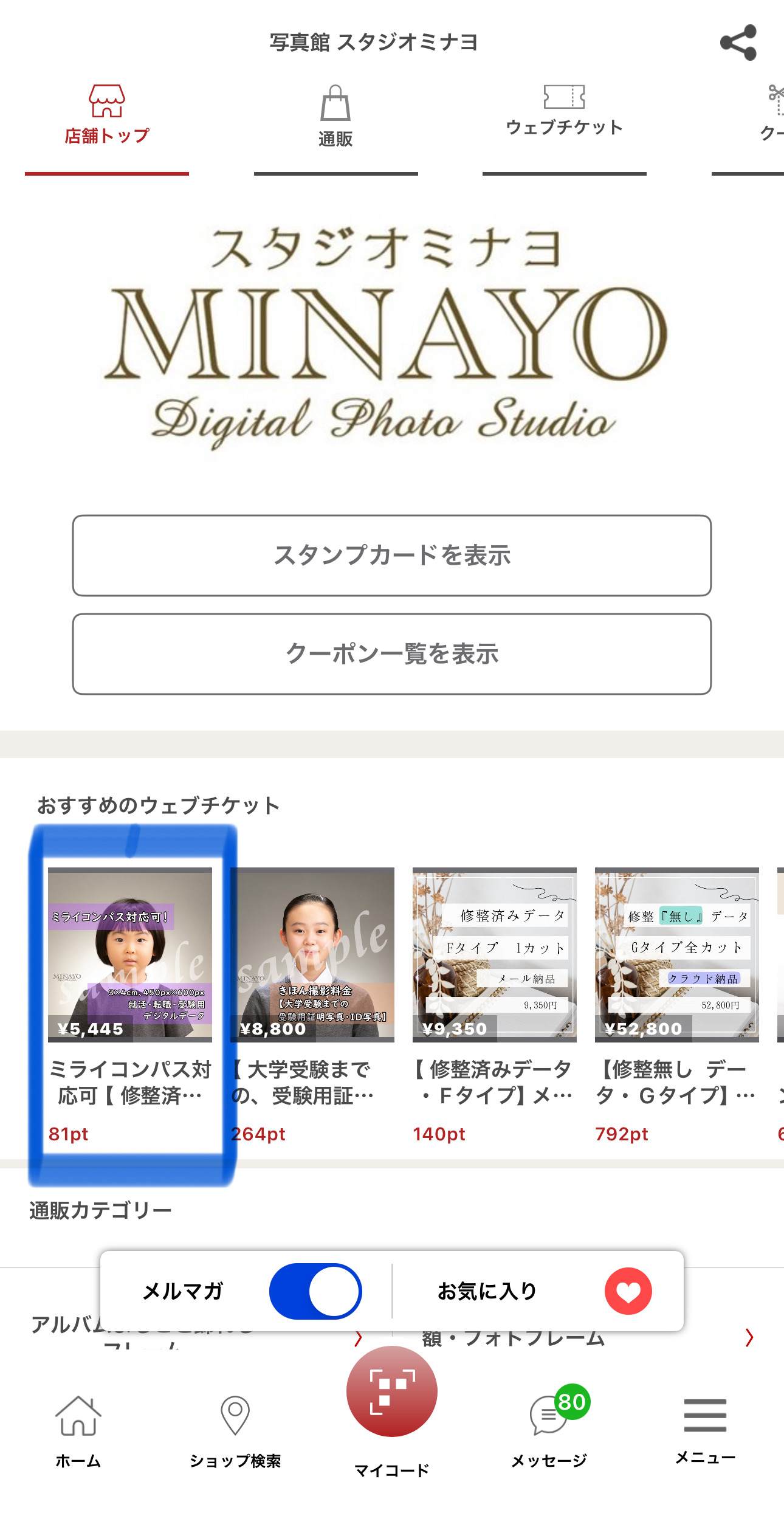Toggle the お気に入り heart

628,1291
